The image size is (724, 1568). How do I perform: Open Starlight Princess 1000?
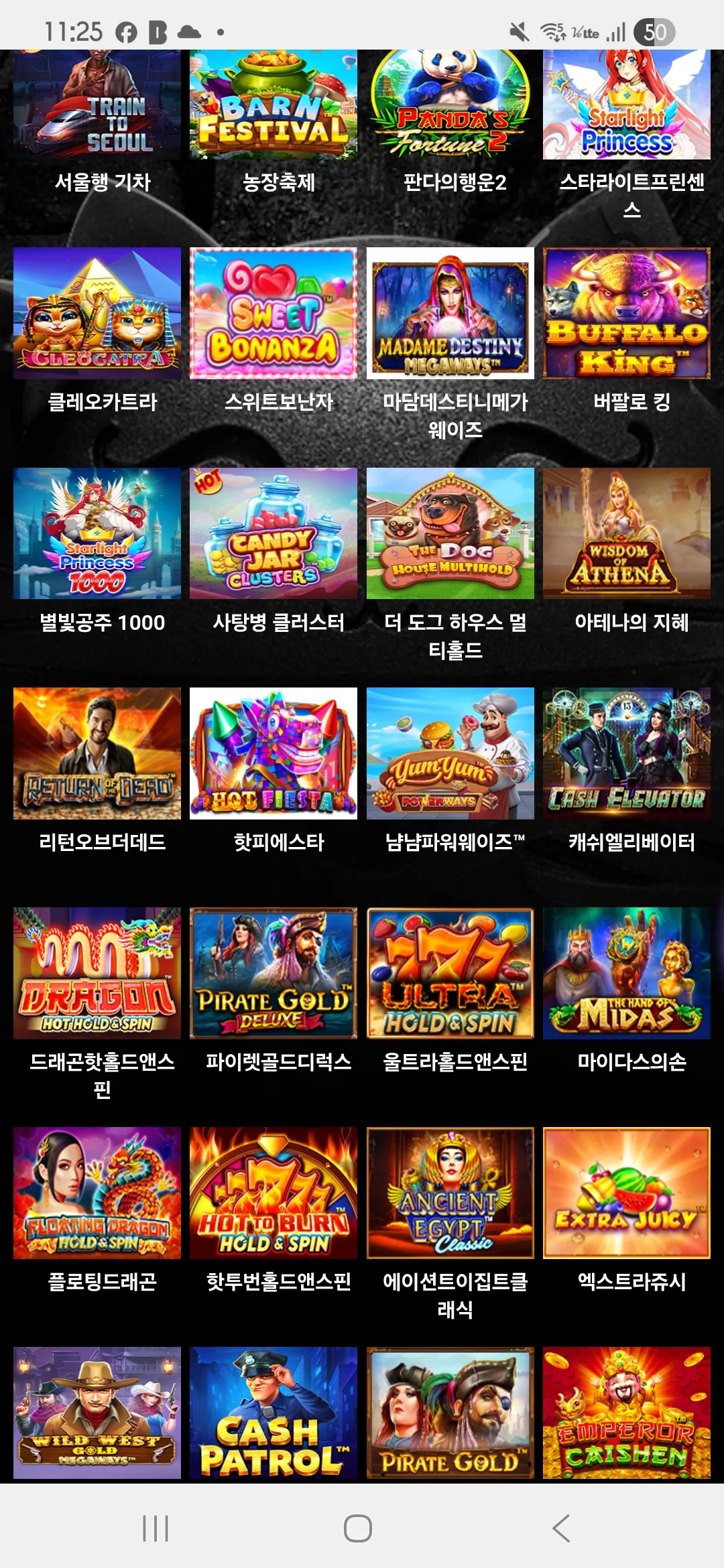point(97,533)
